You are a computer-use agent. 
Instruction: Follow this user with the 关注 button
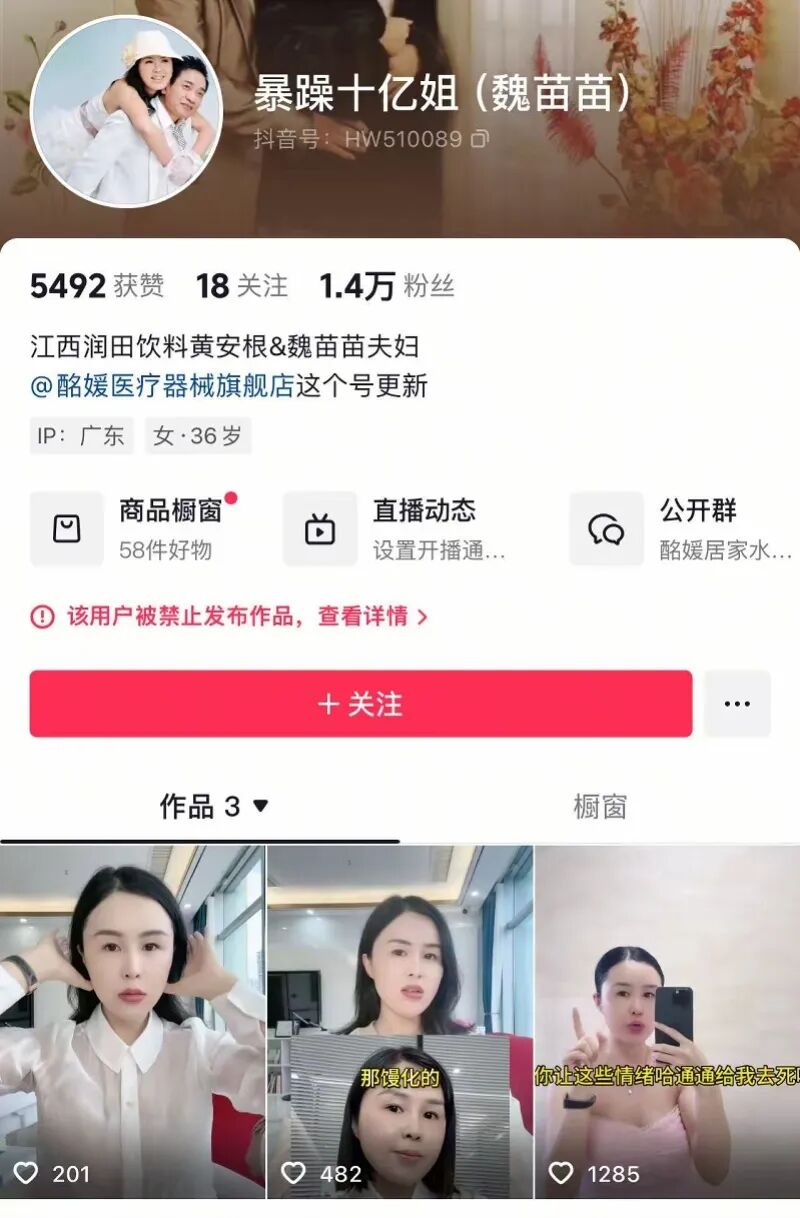361,704
